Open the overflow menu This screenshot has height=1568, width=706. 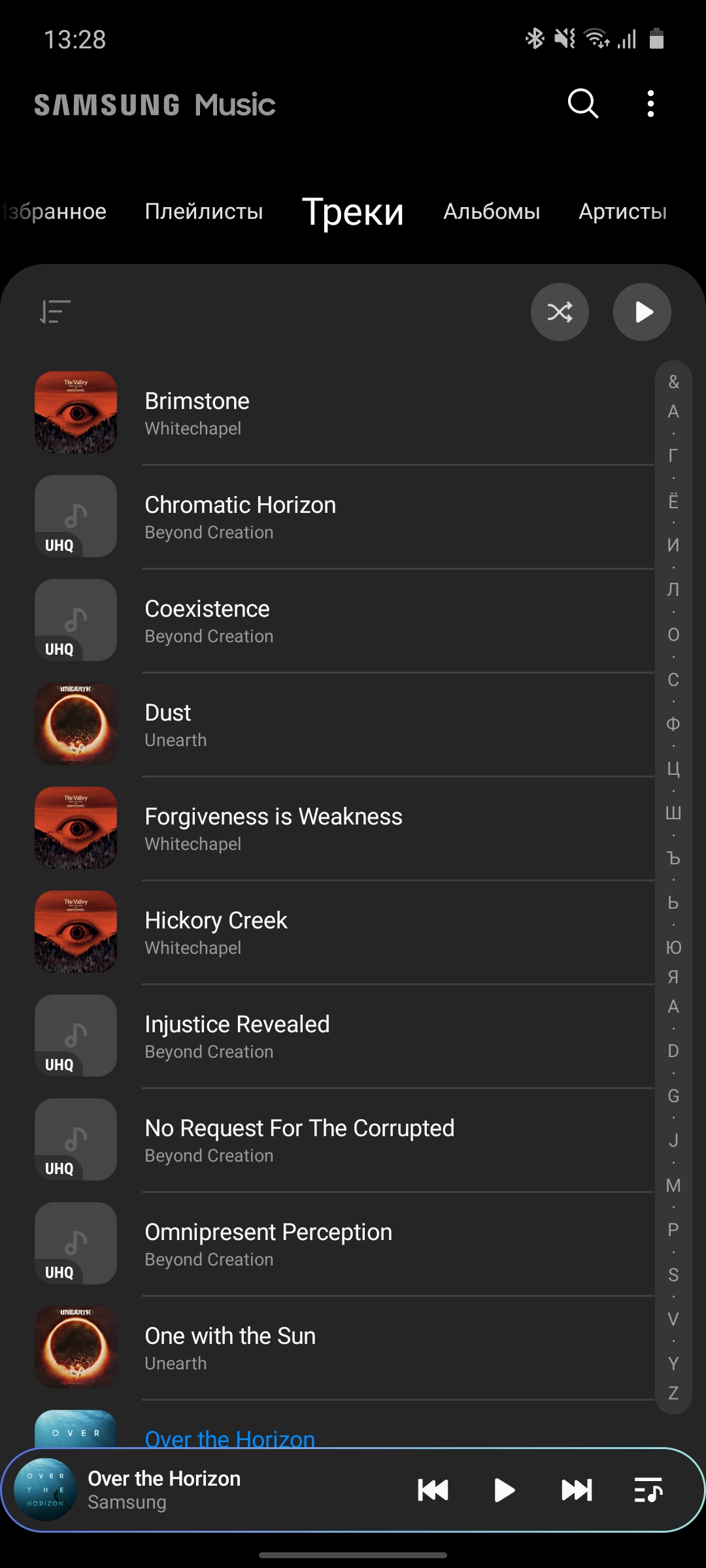pyautogui.click(x=650, y=104)
